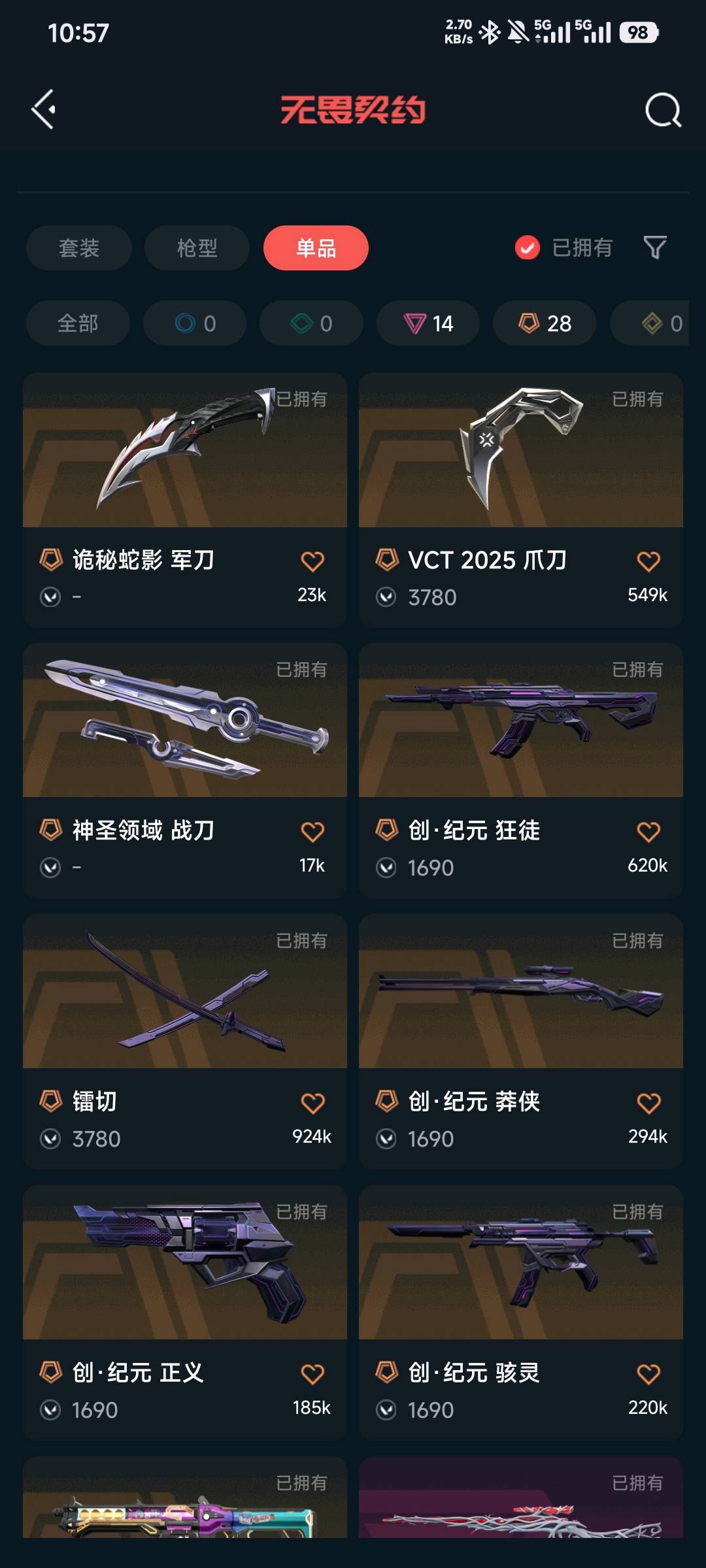
Task: Switch to the 套装 tab
Action: (79, 248)
